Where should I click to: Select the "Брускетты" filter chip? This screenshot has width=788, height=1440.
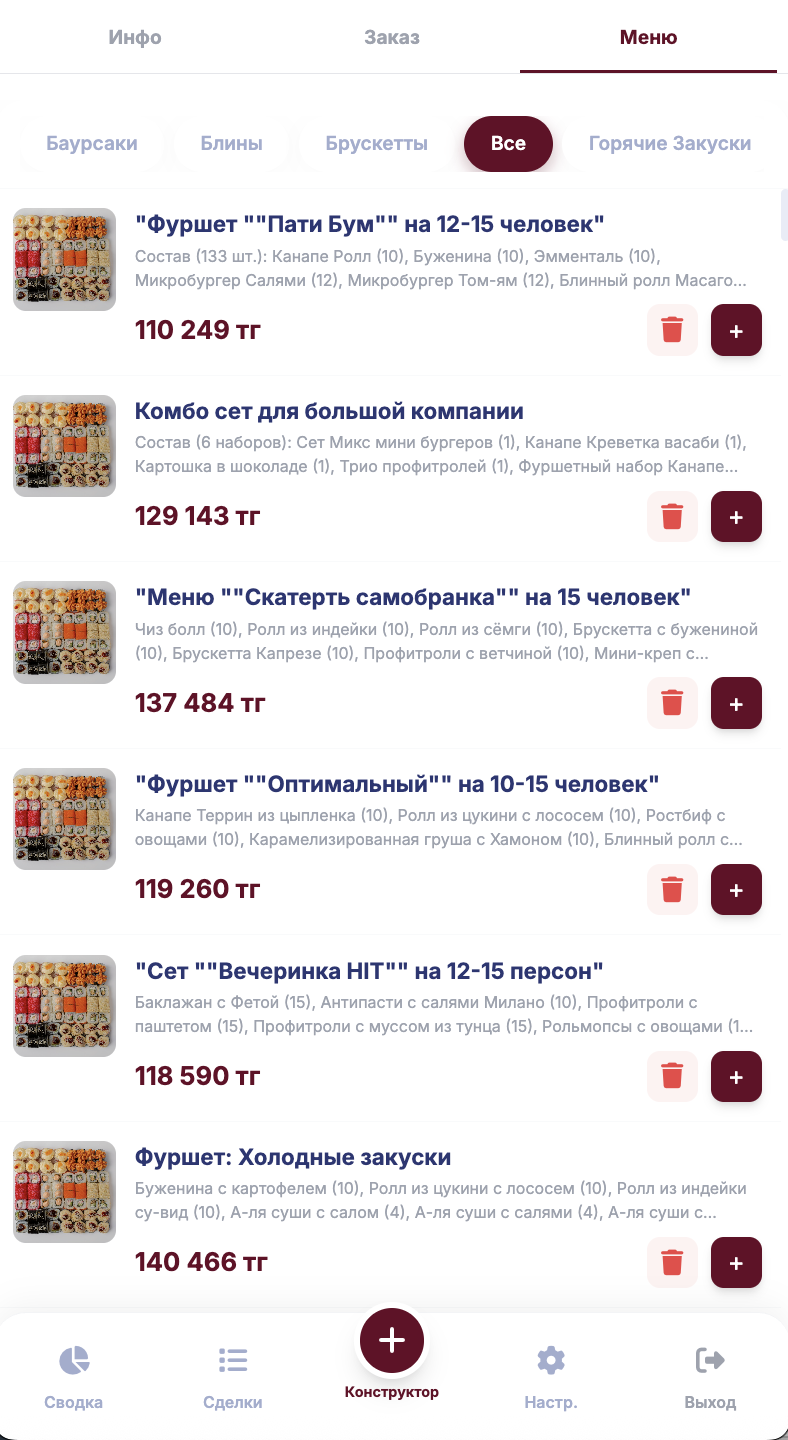[377, 143]
